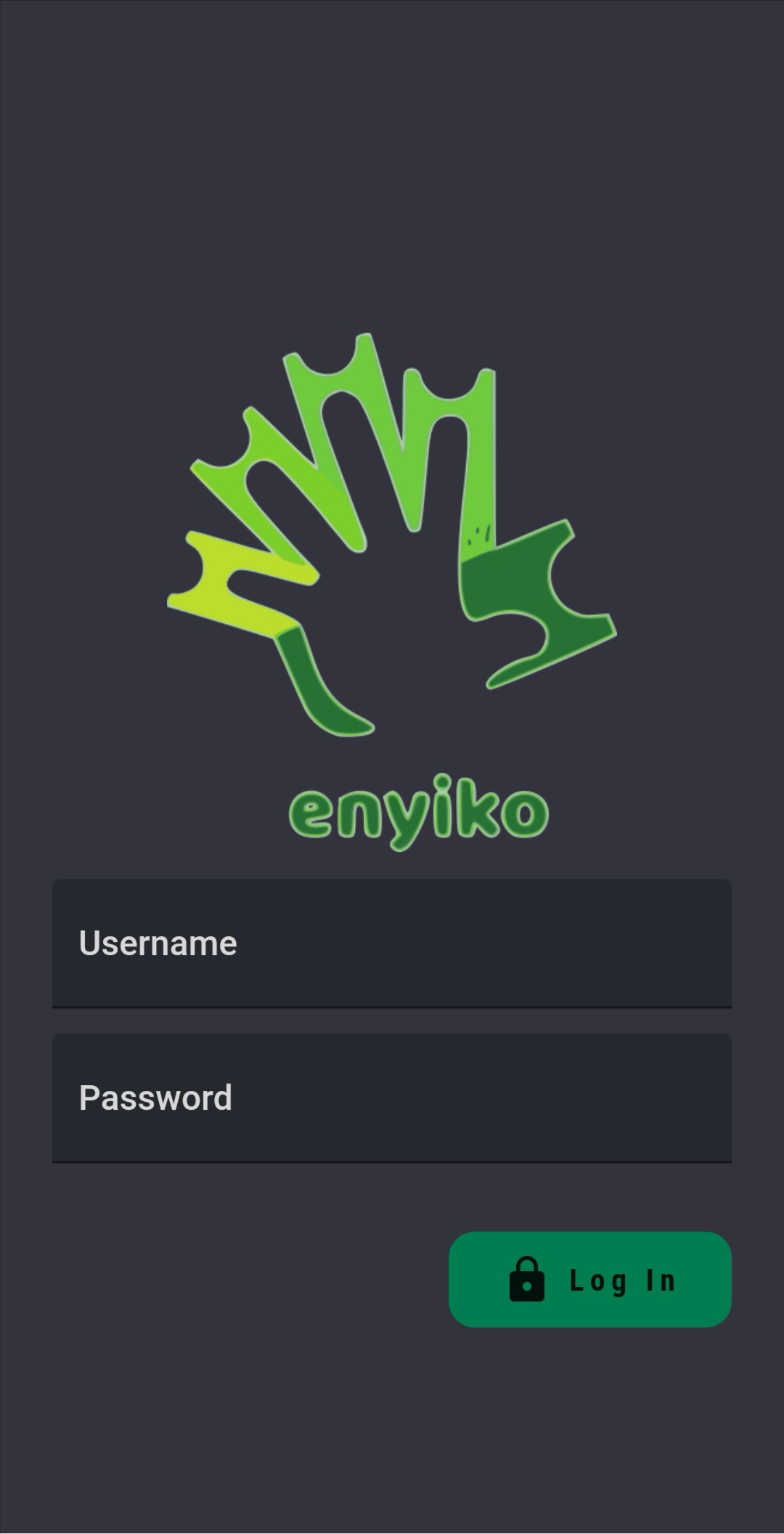Screen dimensions: 784x1534
Task: Click the underline of the Username field
Action: click(392, 1007)
